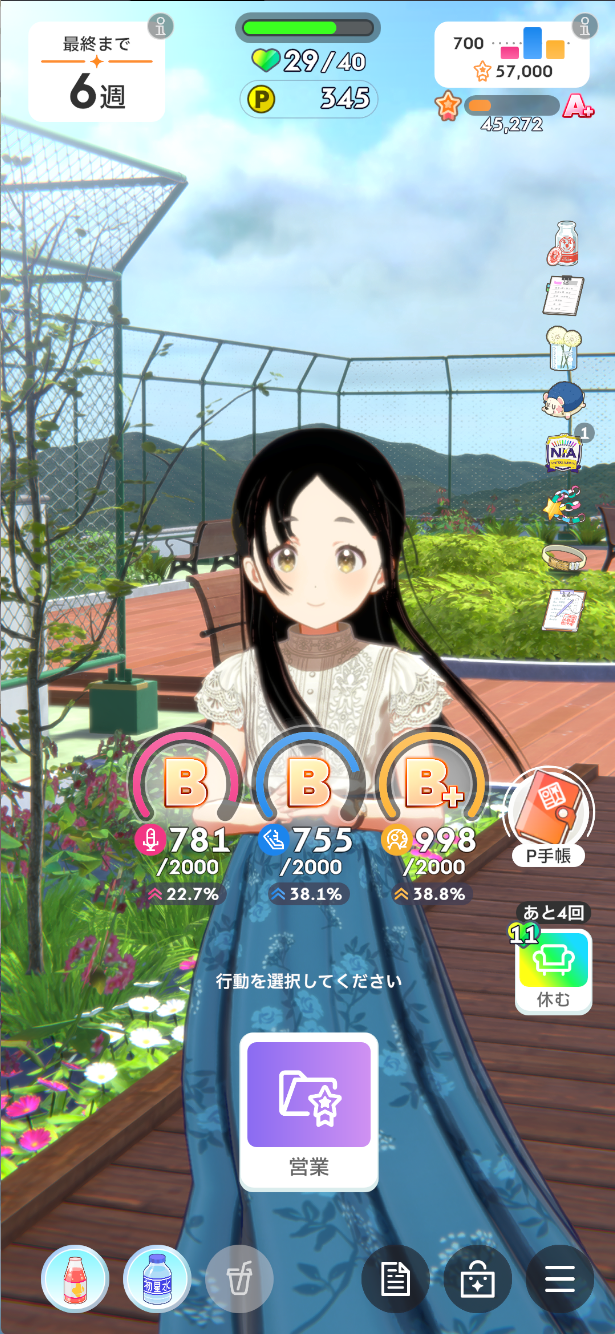The height and width of the screenshot is (1334, 615).
Task: Open the hamburger menu
Action: point(559,1279)
